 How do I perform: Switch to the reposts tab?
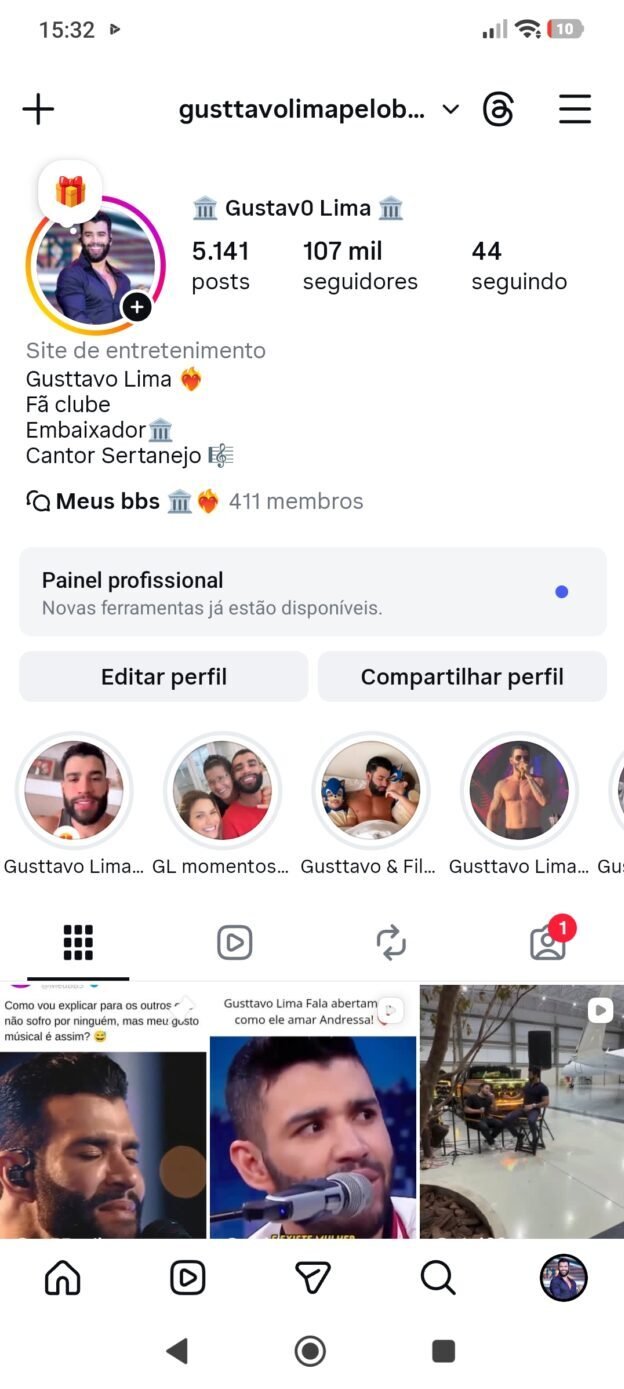click(391, 942)
